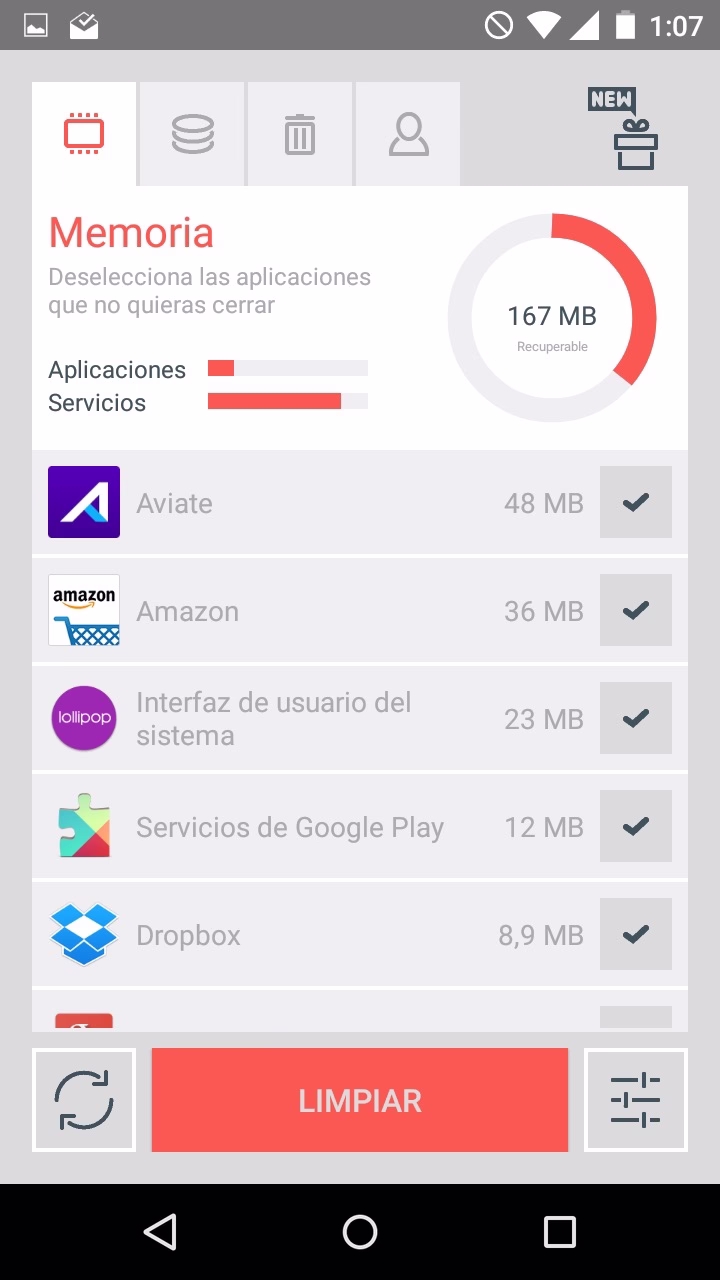The height and width of the screenshot is (1280, 720).
Task: Switch to the storage tab
Action: point(192,134)
